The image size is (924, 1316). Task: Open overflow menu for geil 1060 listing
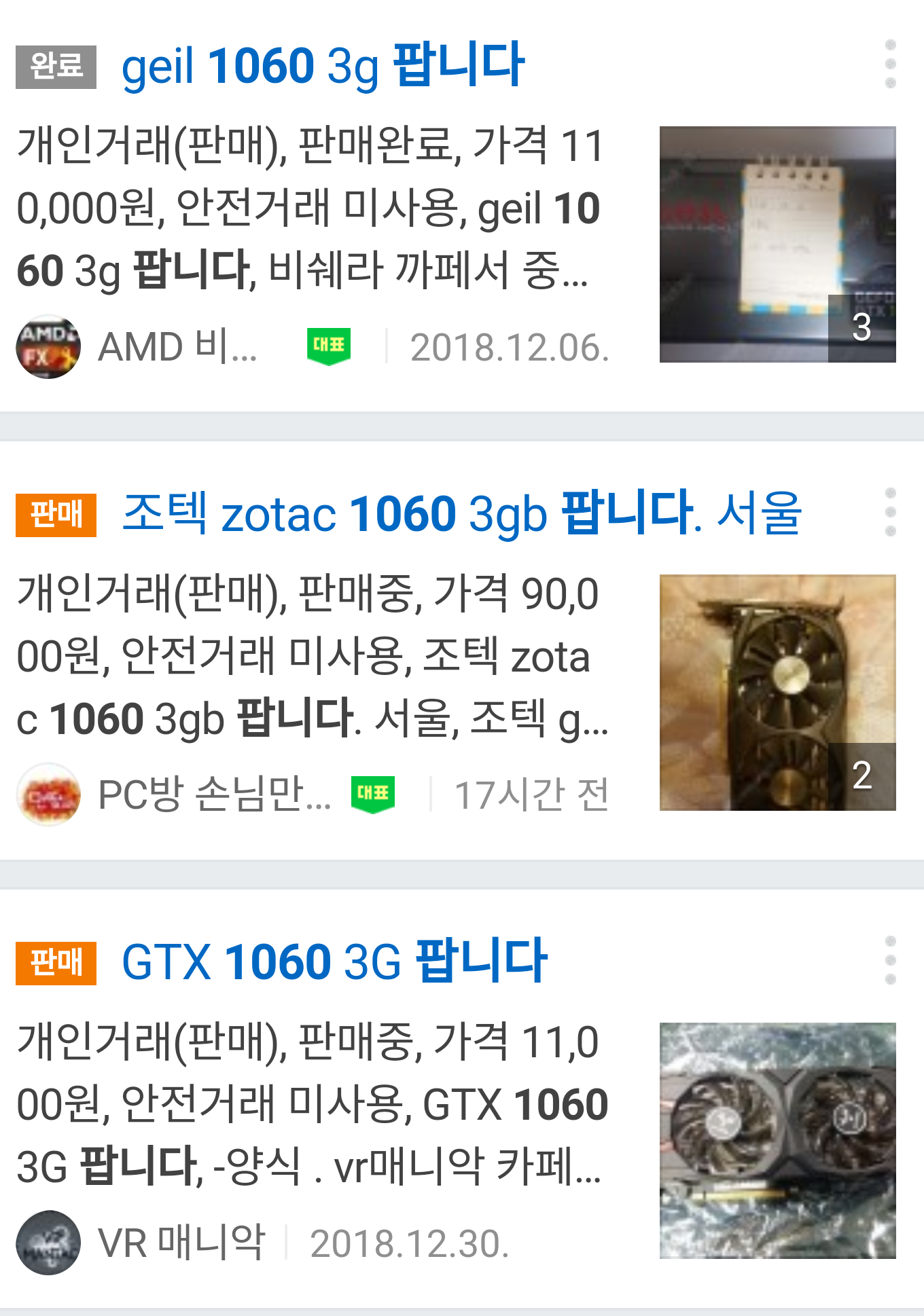(890, 65)
